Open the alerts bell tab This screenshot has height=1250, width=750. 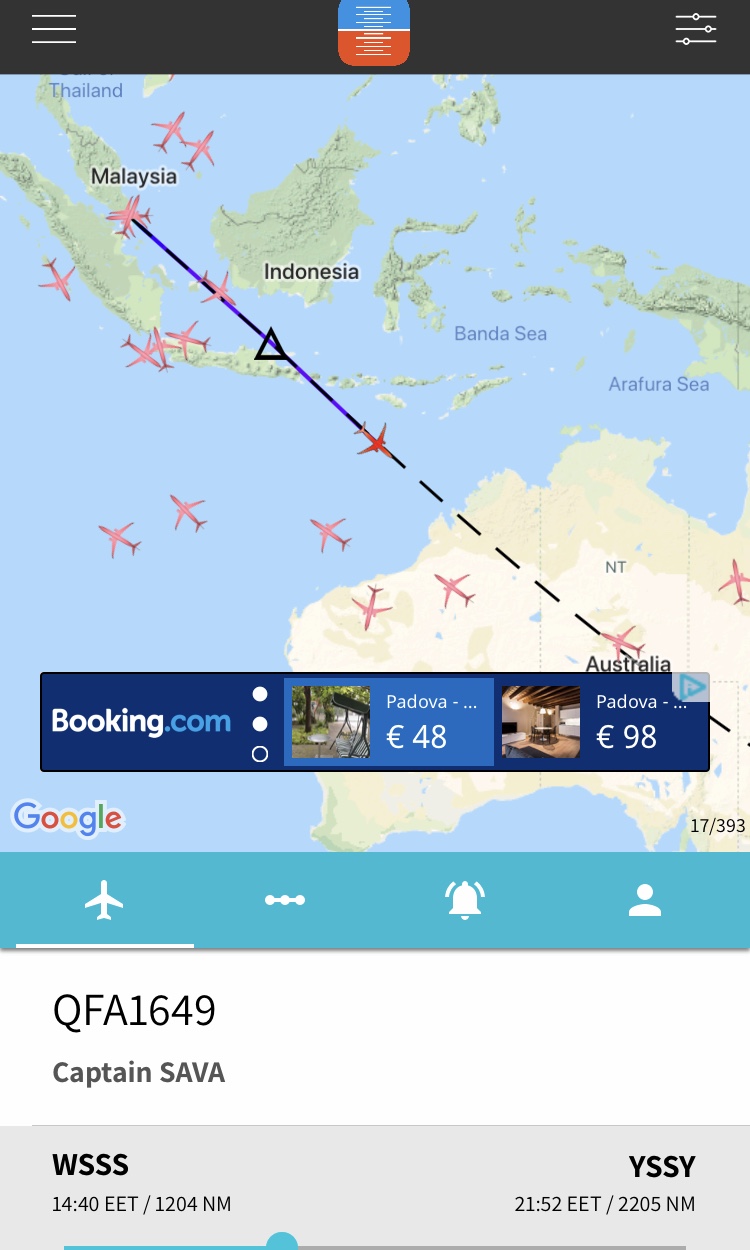465,900
